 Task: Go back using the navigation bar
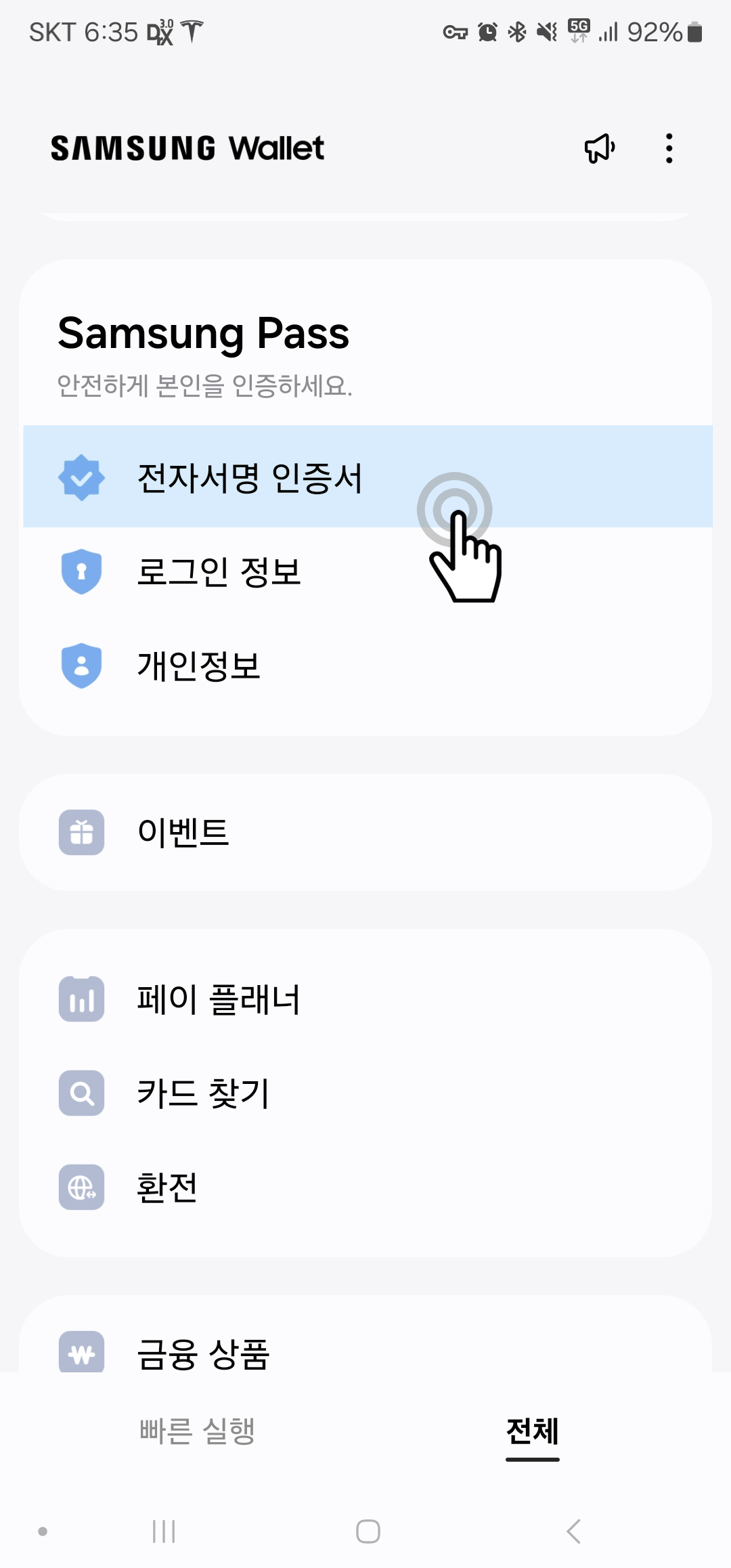[x=573, y=1531]
